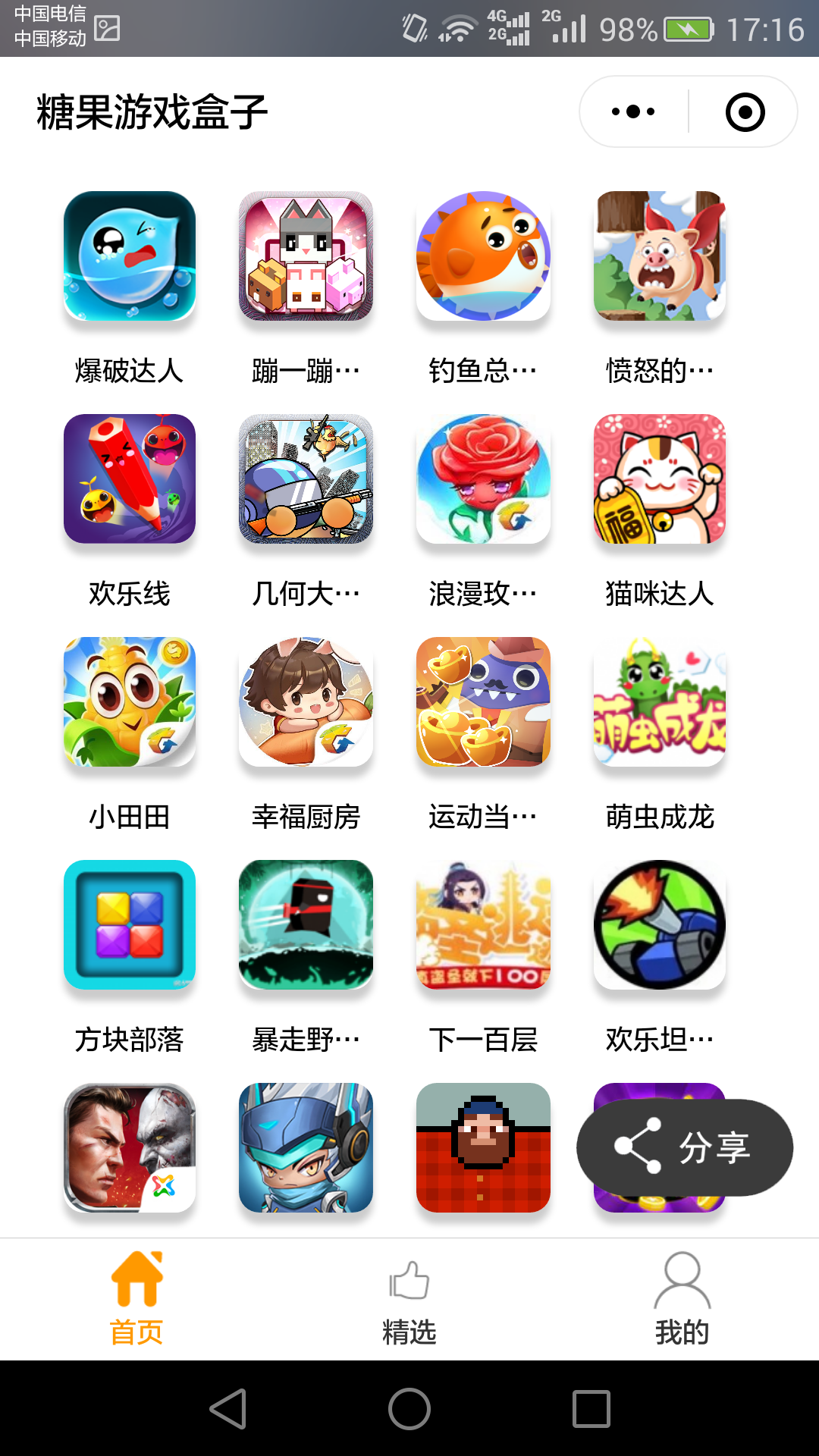Open the 小田田 game
Image resolution: width=819 pixels, height=1456 pixels.
point(130,702)
